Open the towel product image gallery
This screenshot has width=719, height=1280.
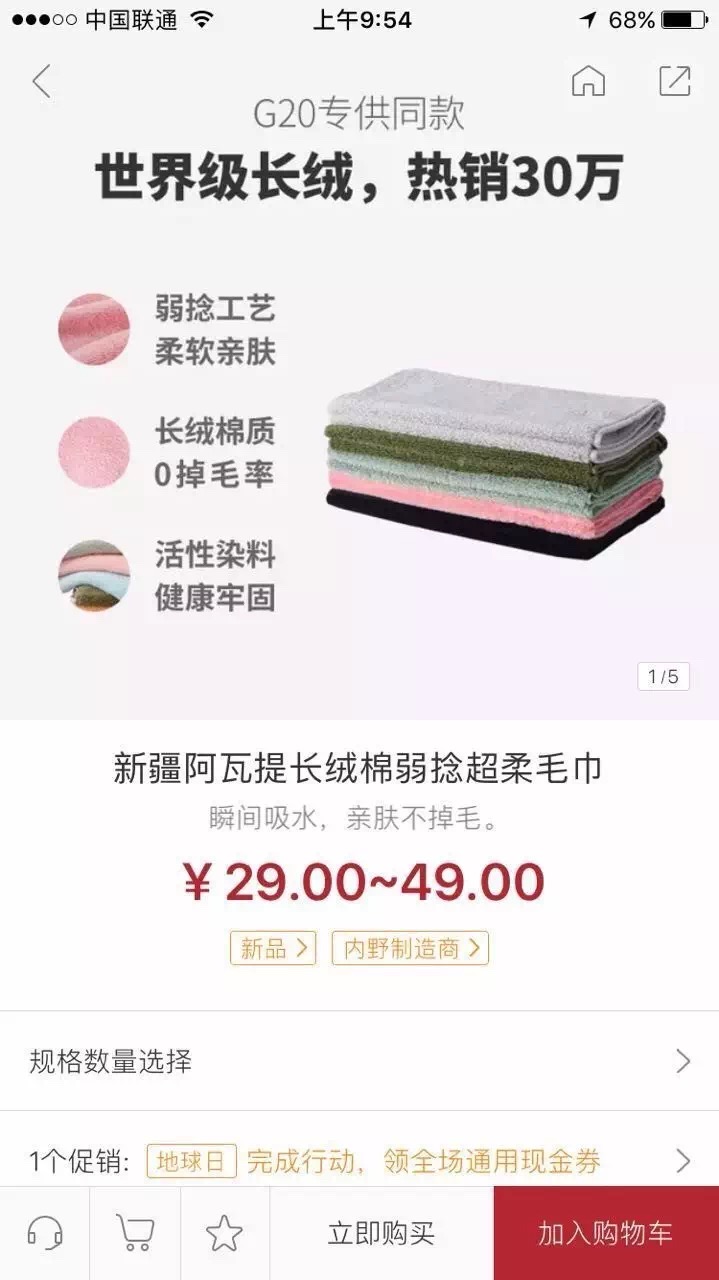point(494,460)
